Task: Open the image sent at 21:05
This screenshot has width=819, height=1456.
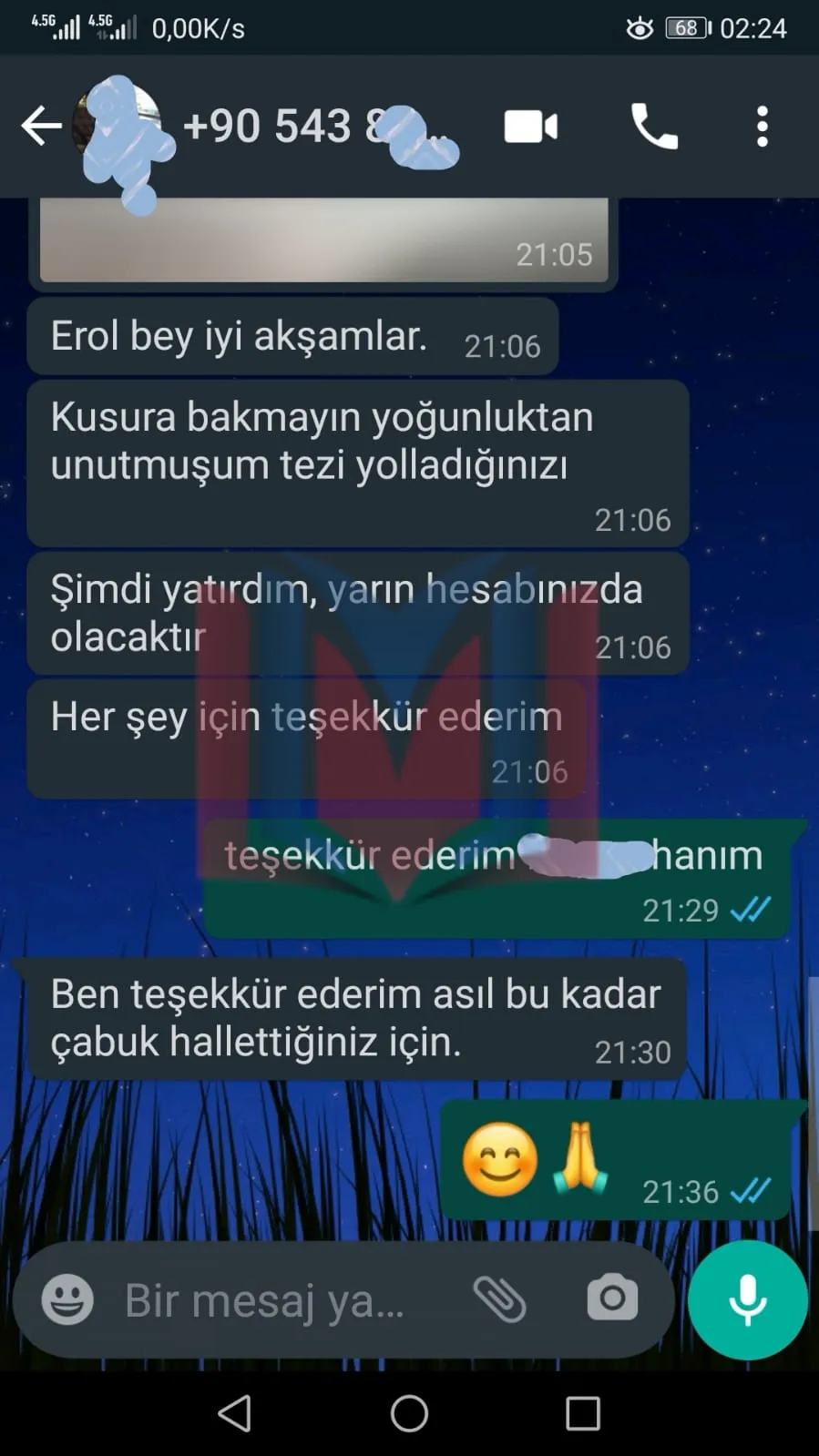Action: [324, 240]
